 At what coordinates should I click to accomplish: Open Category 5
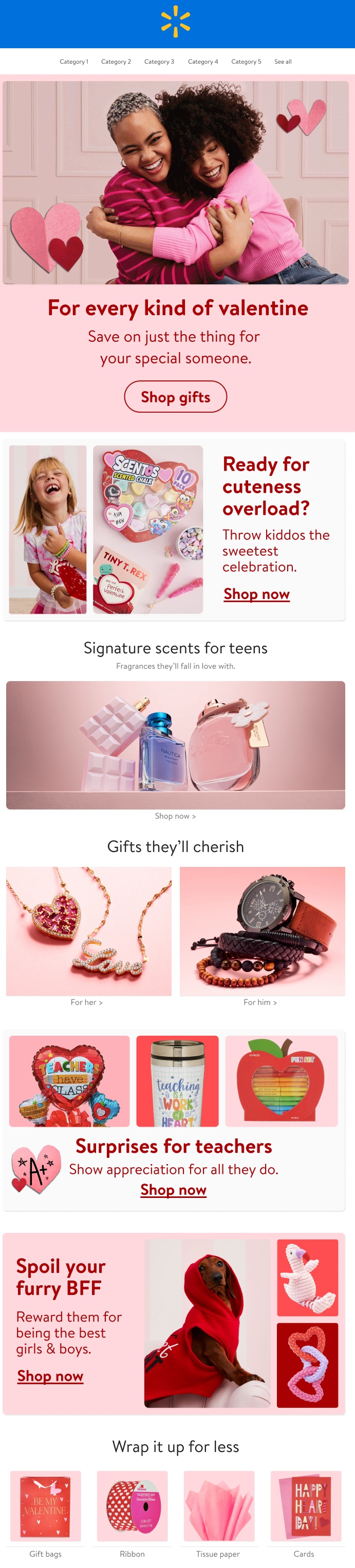pos(246,62)
